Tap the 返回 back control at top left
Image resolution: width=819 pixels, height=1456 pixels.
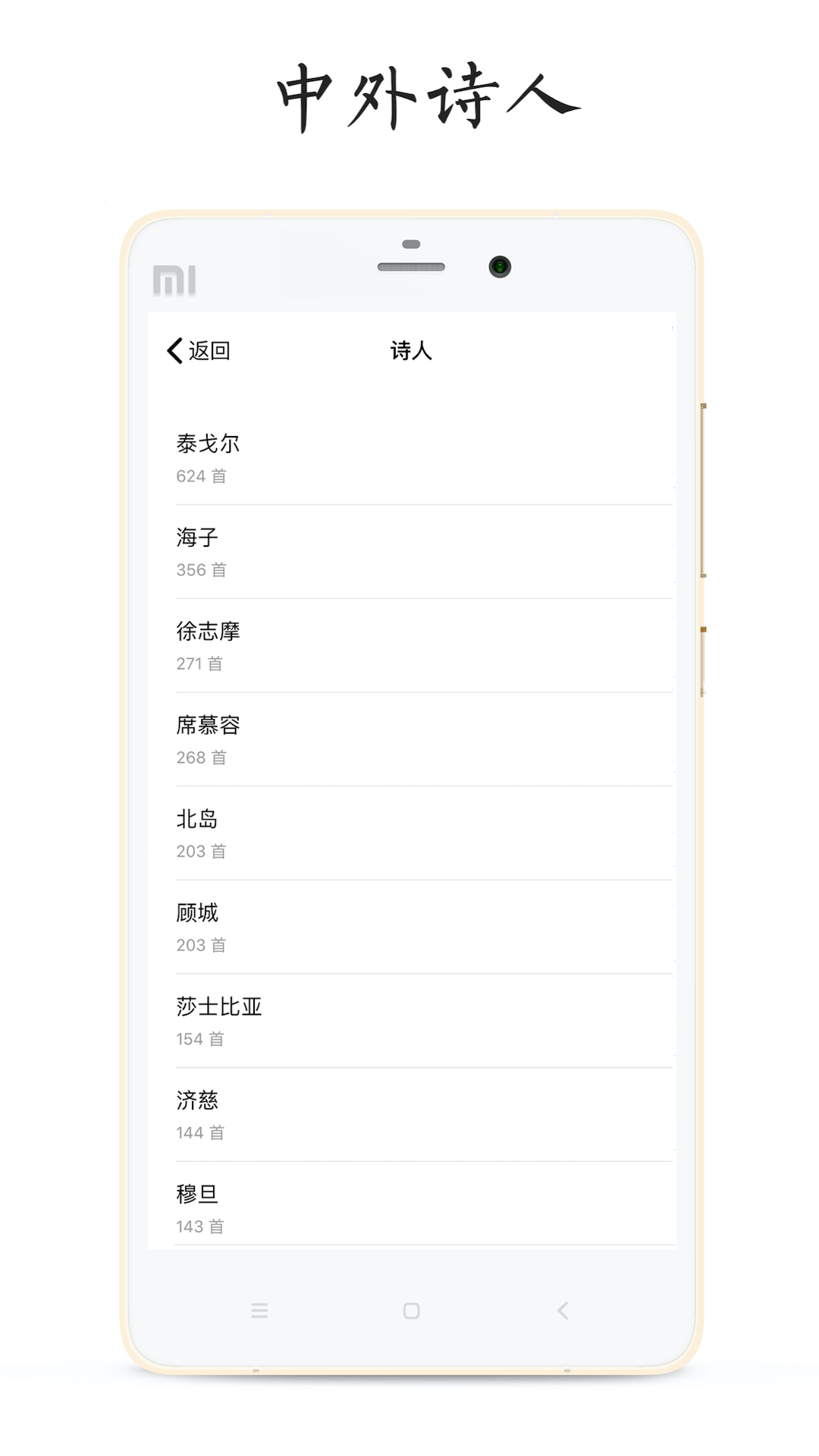(x=199, y=351)
